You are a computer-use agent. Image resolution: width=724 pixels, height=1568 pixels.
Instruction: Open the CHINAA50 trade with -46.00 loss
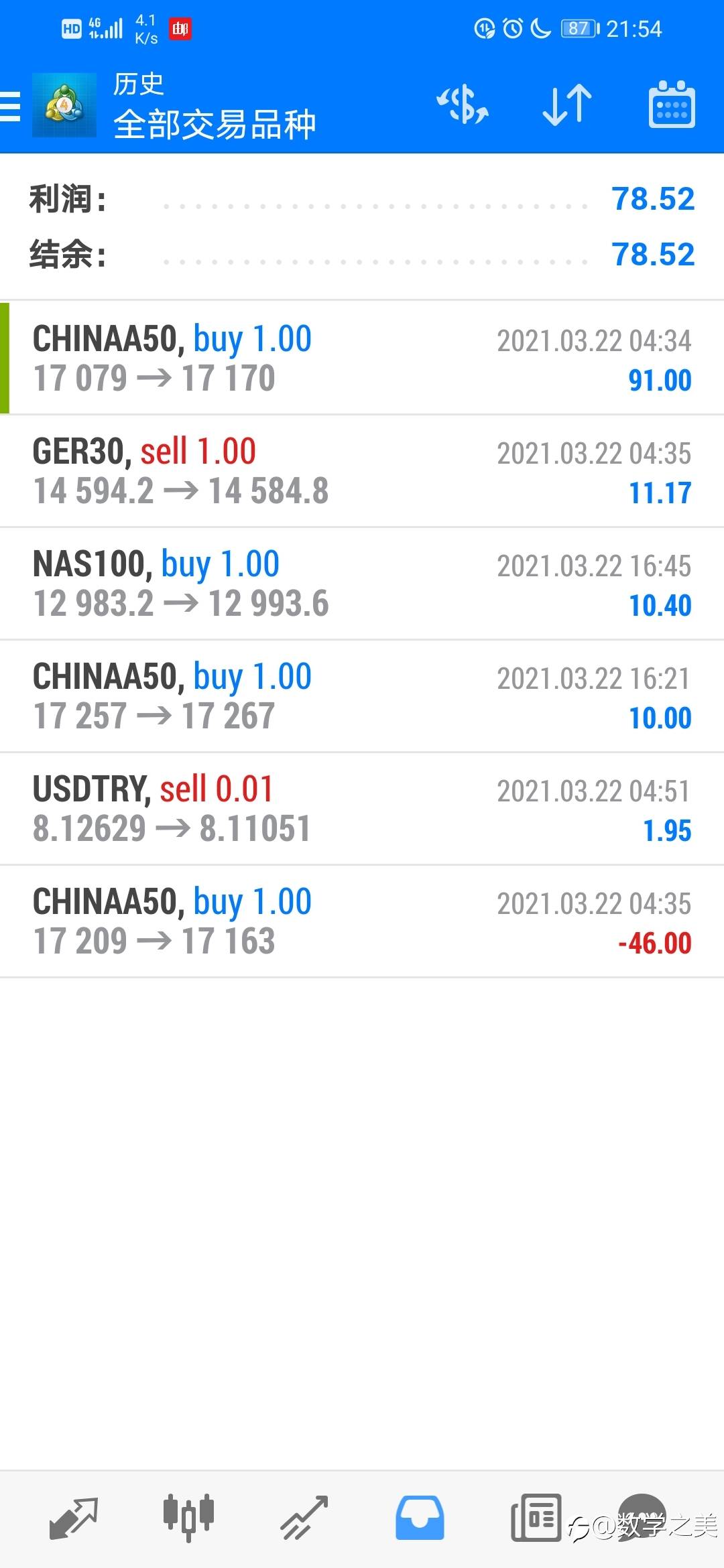(362, 921)
